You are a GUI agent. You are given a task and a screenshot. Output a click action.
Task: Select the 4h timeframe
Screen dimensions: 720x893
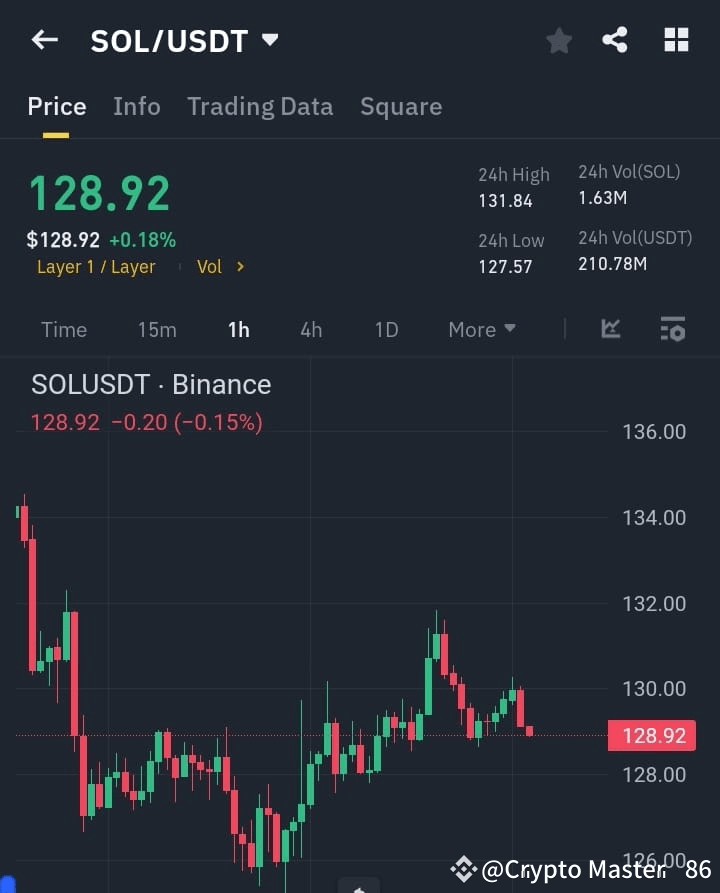[311, 329]
